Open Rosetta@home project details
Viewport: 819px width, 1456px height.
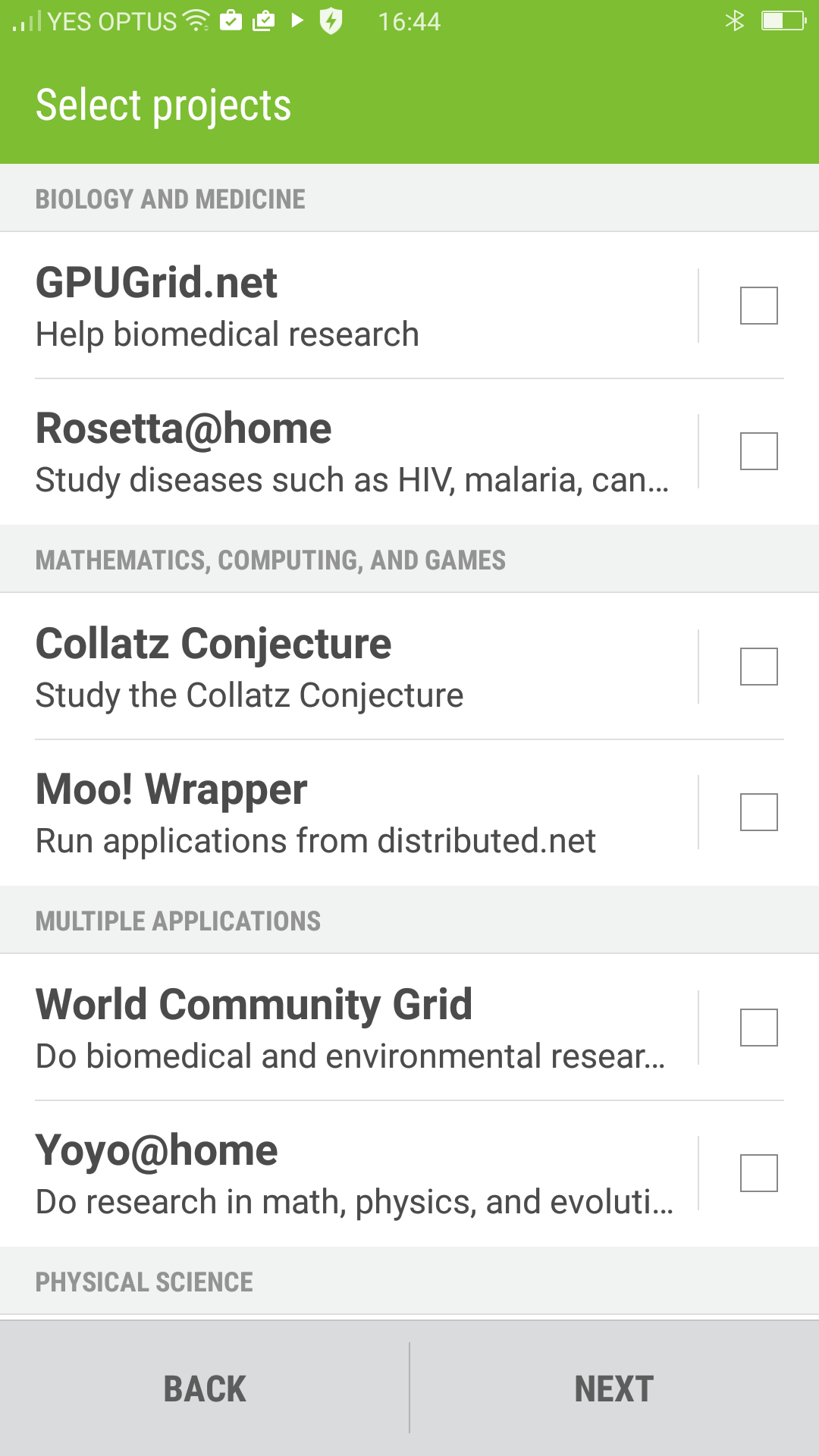(349, 451)
